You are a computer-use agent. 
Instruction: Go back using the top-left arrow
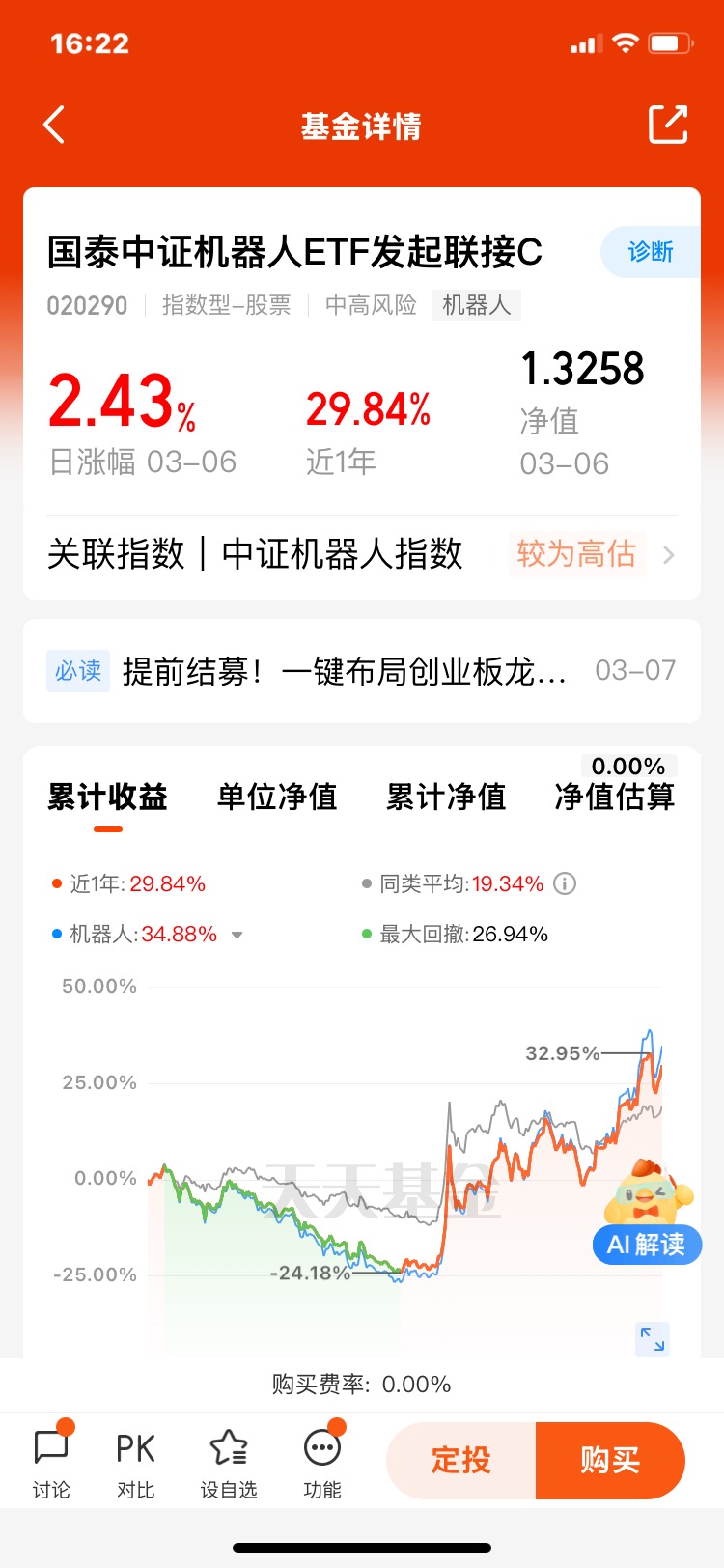[55, 126]
